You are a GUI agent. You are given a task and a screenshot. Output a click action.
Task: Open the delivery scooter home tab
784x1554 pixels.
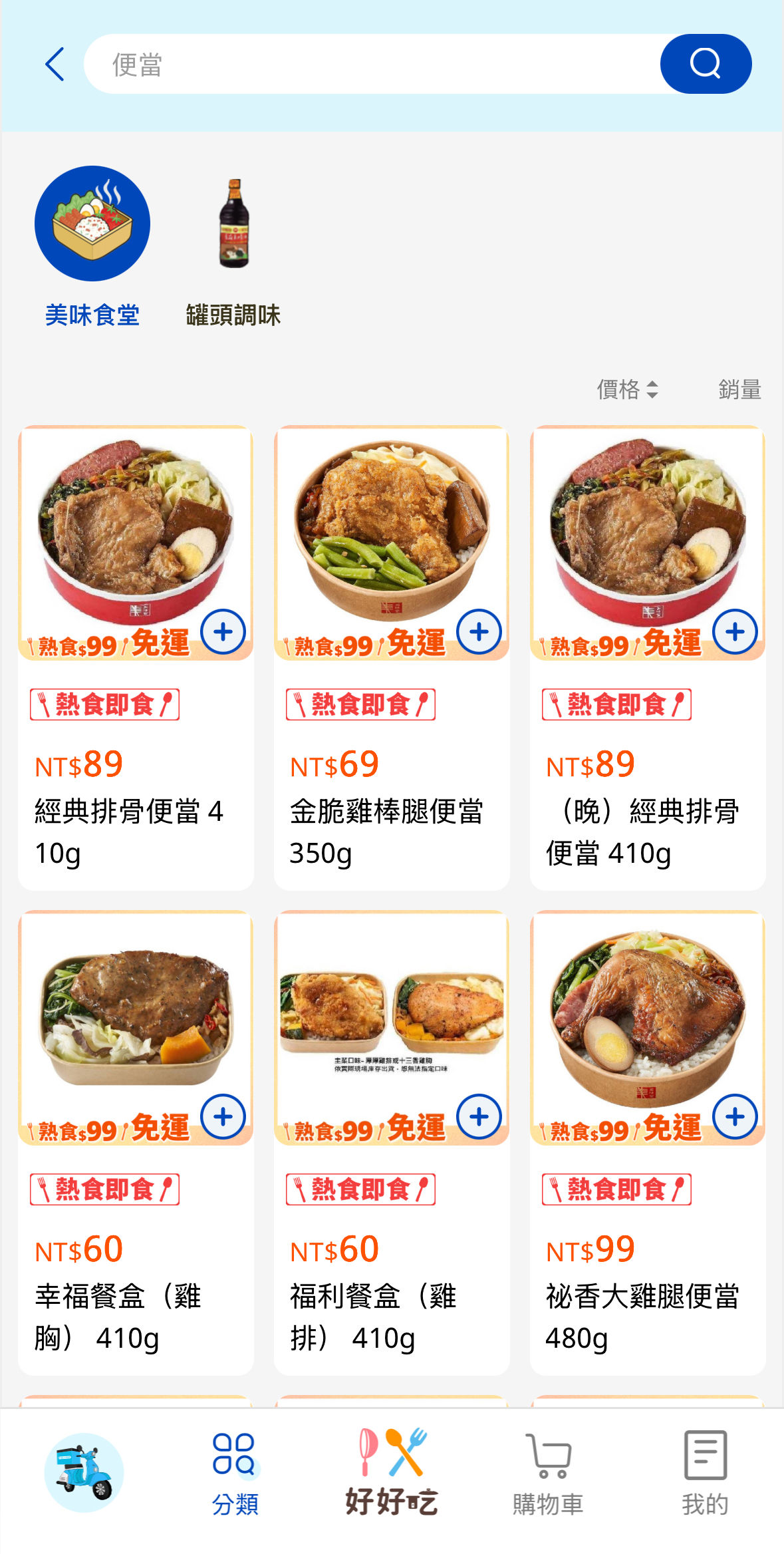pyautogui.click(x=84, y=1472)
